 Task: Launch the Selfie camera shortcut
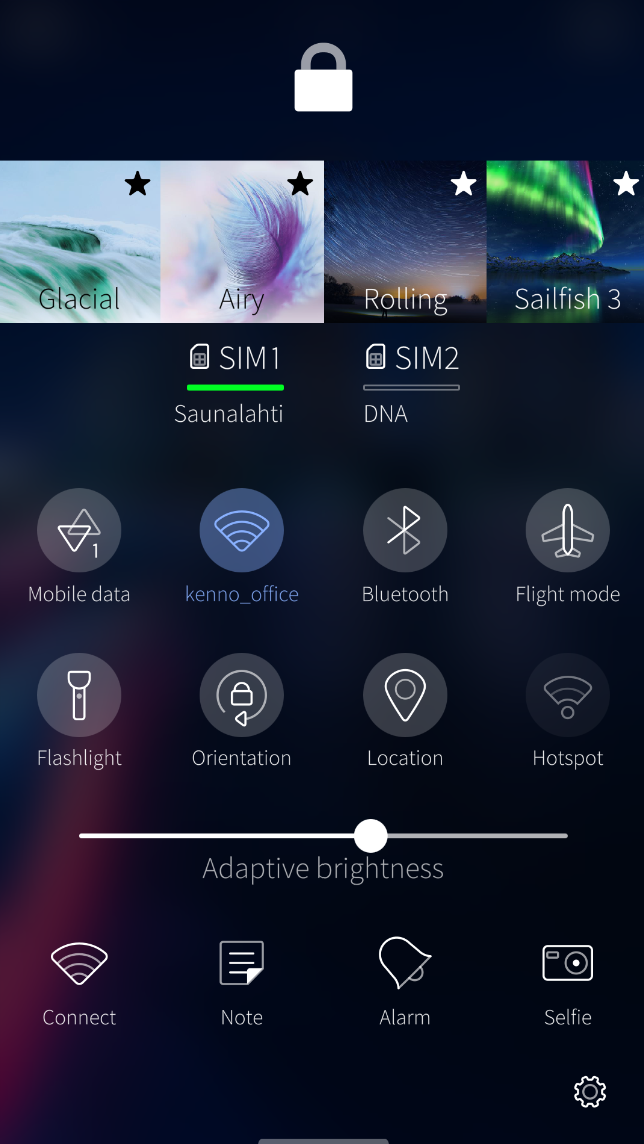(567, 983)
